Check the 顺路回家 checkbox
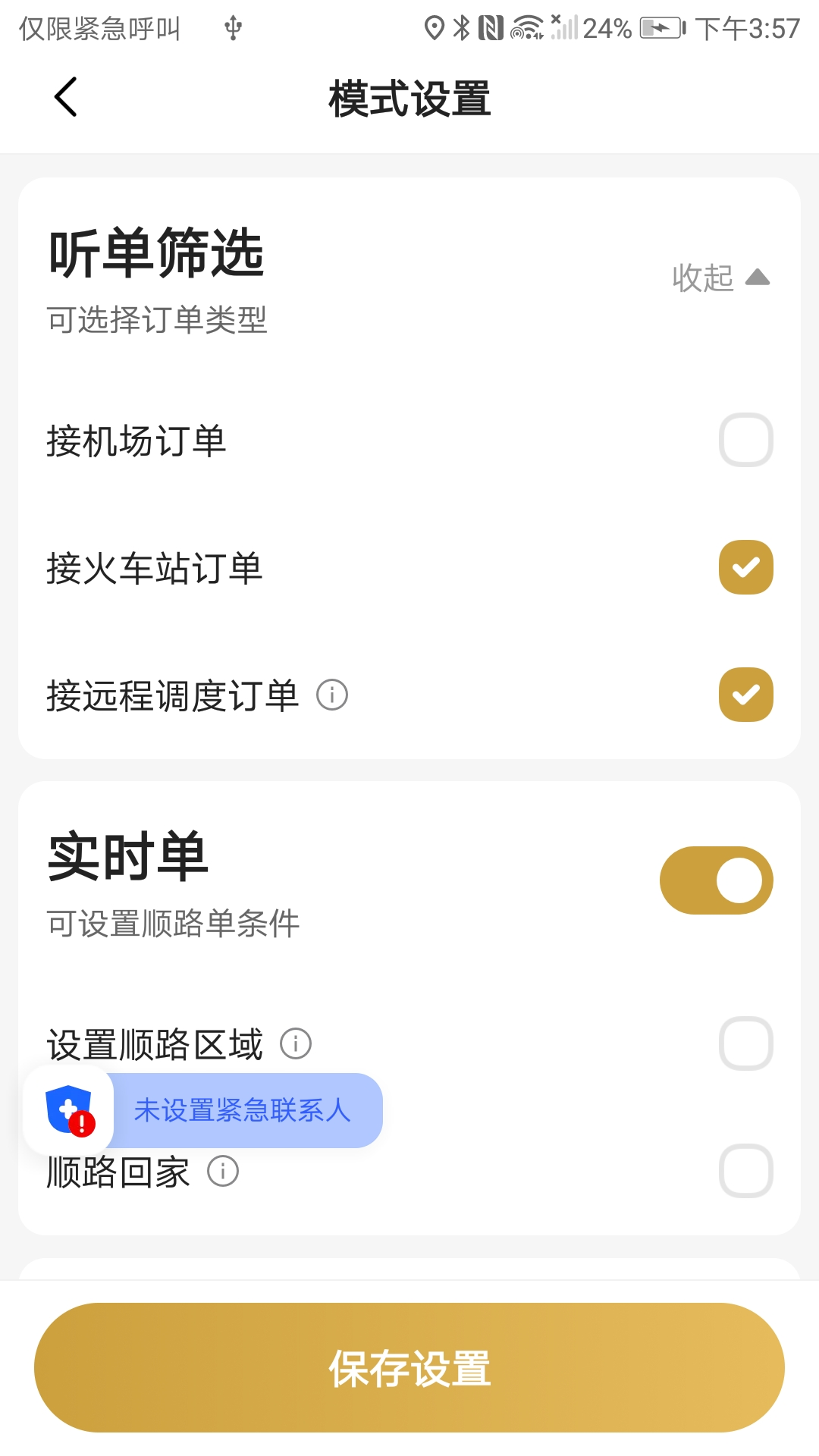Image resolution: width=819 pixels, height=1456 pixels. (x=744, y=1170)
